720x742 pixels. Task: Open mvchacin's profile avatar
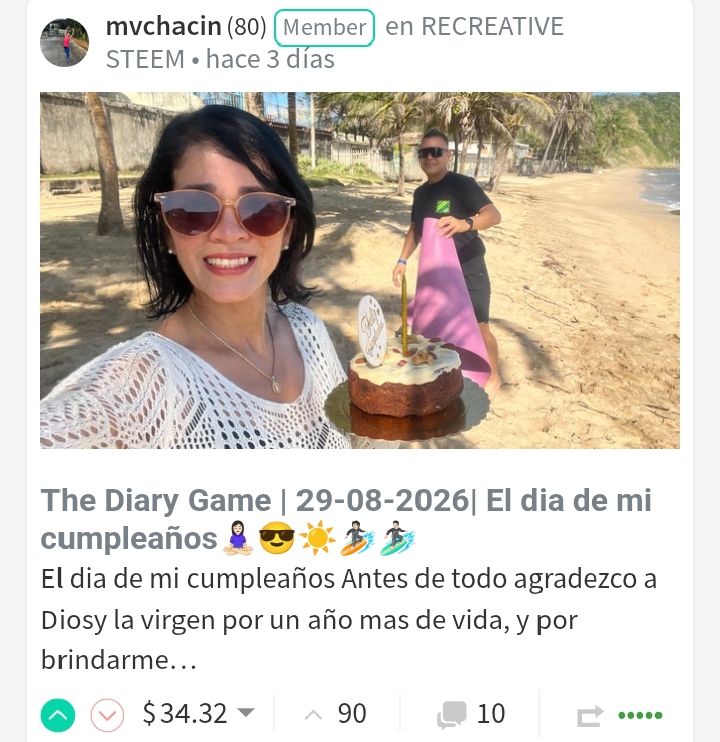[x=64, y=43]
